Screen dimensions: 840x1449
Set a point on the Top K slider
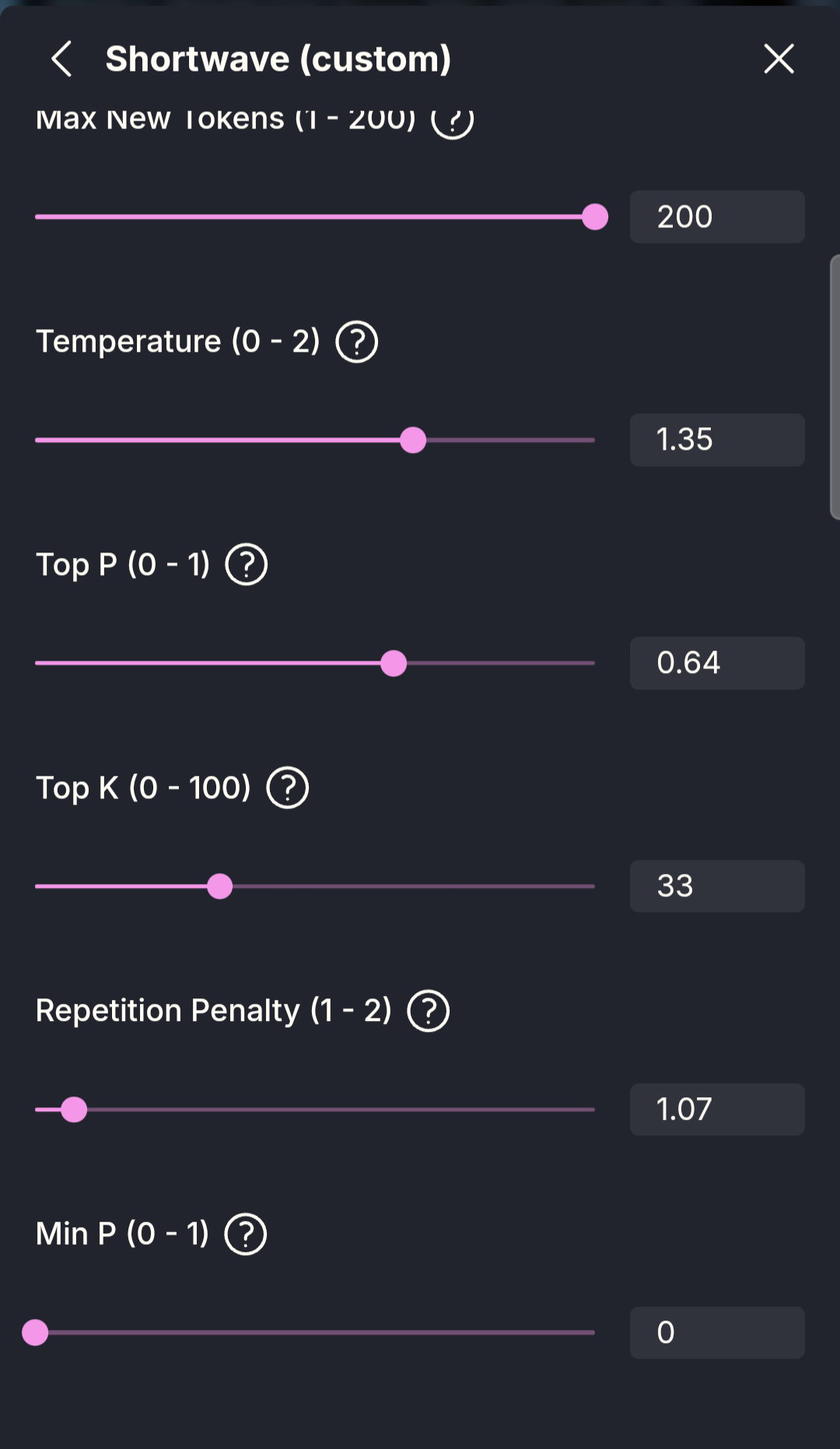(315, 886)
